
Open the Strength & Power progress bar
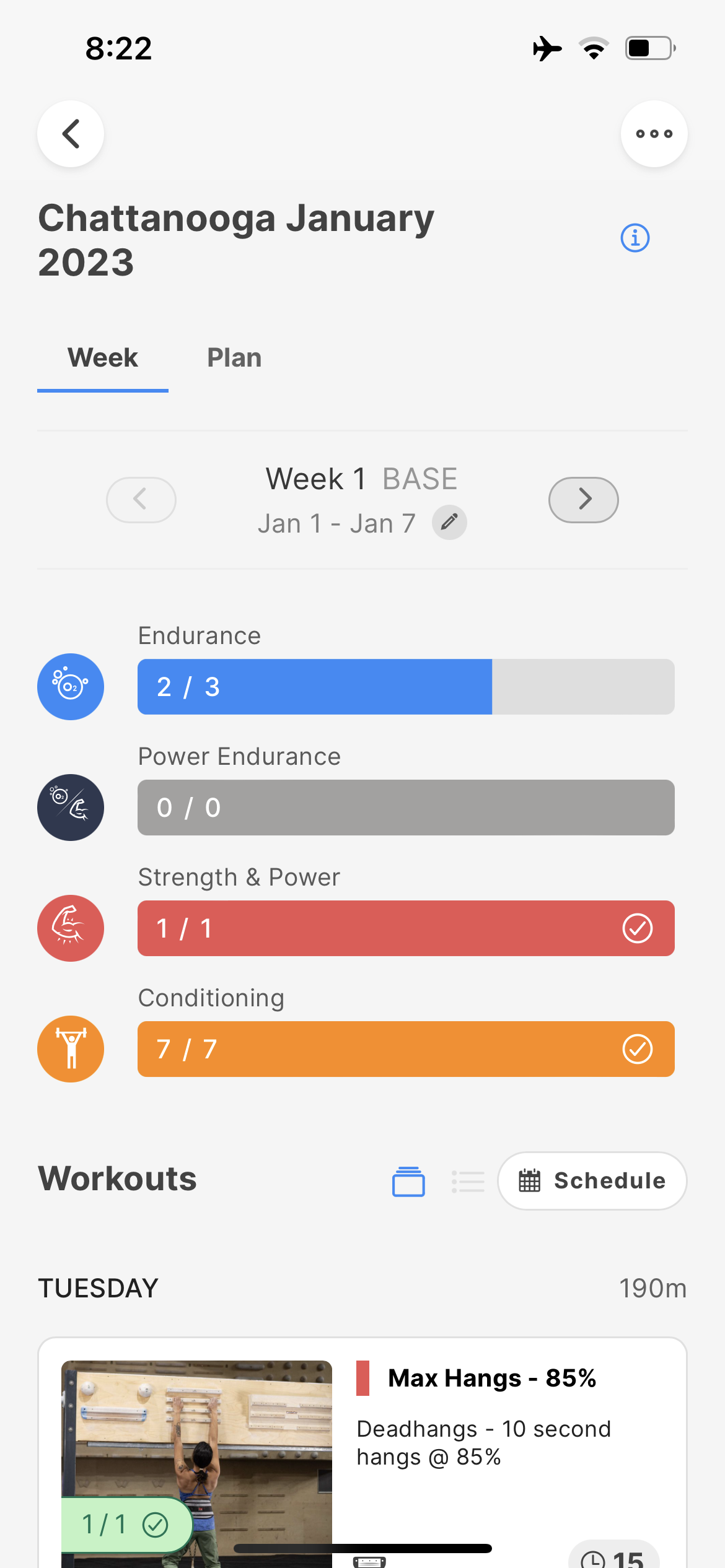coord(406,928)
